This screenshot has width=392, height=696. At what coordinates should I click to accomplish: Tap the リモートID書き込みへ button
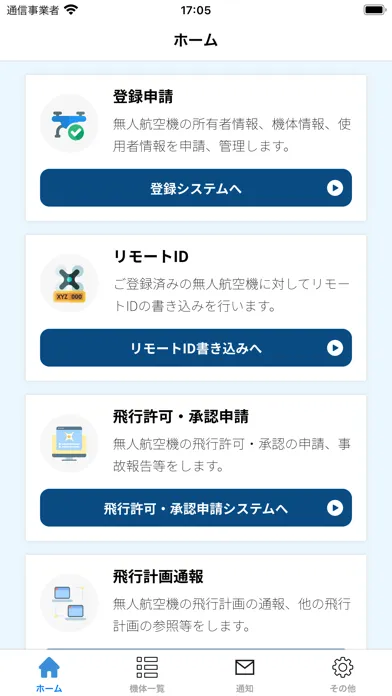point(196,348)
